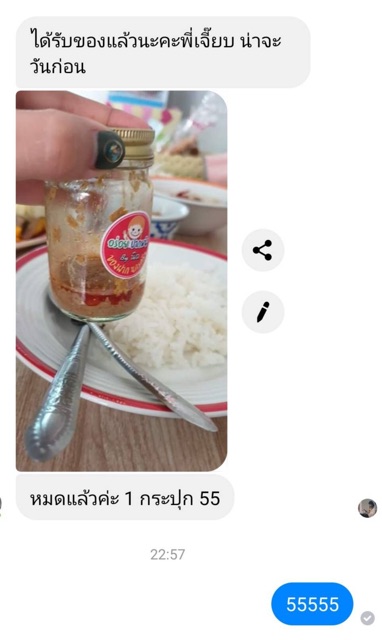This screenshot has height=640, width=382.
Task: Edit the photo with the pencil icon
Action: (263, 312)
